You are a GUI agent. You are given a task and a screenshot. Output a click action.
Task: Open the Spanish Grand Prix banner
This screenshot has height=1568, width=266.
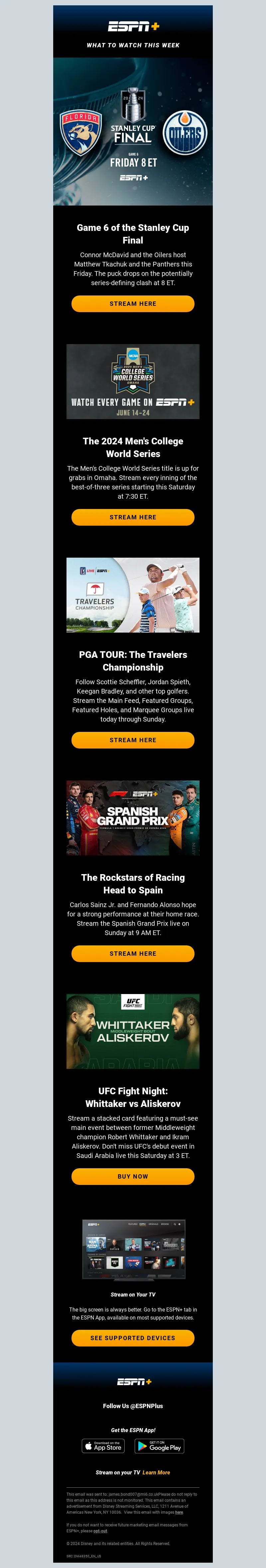pos(132,818)
